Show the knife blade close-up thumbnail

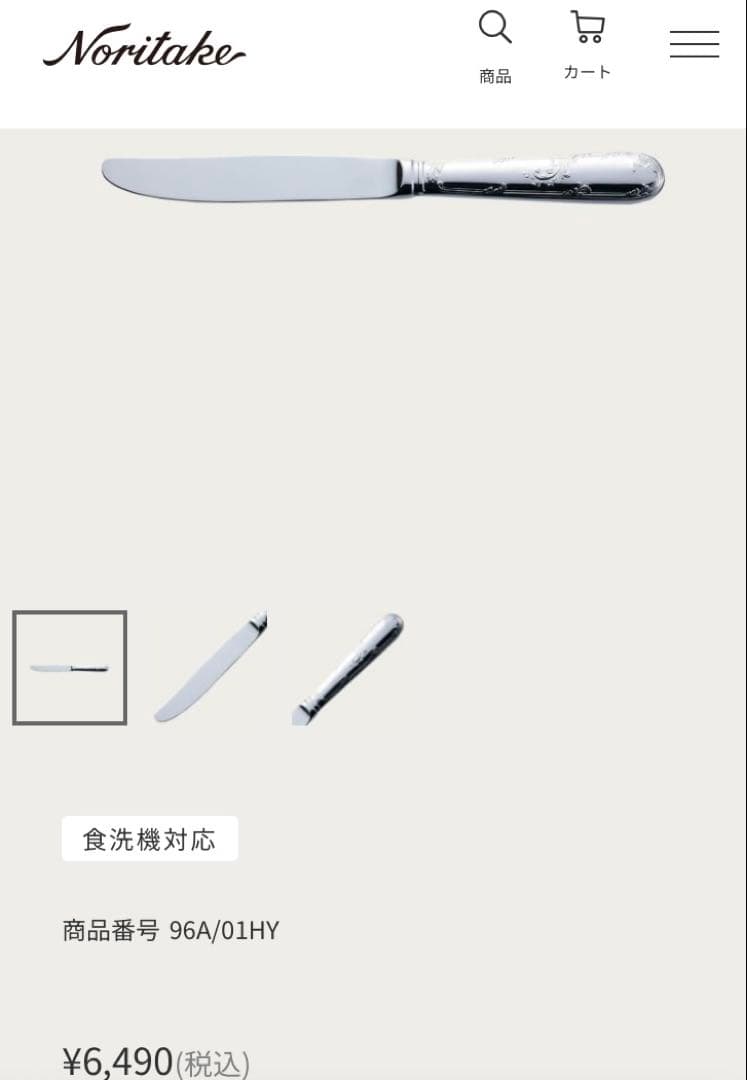pos(210,667)
